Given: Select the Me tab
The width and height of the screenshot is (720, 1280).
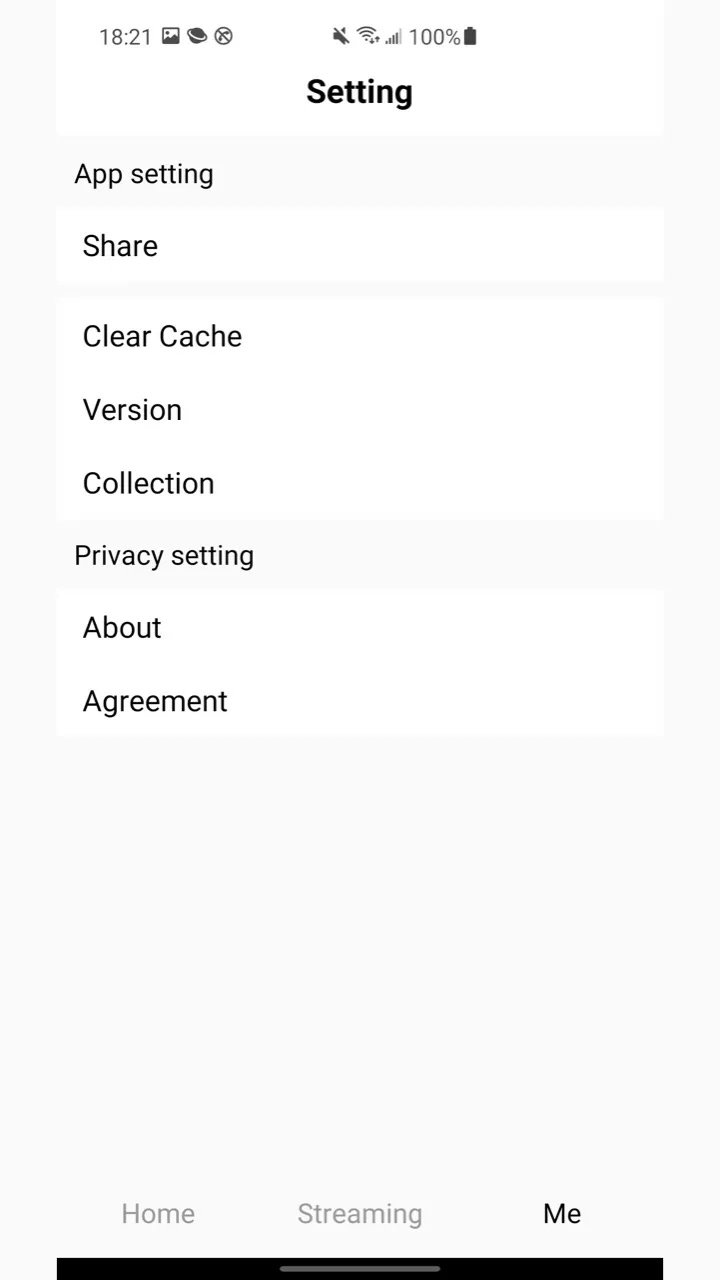Looking at the screenshot, I should click(x=562, y=1213).
